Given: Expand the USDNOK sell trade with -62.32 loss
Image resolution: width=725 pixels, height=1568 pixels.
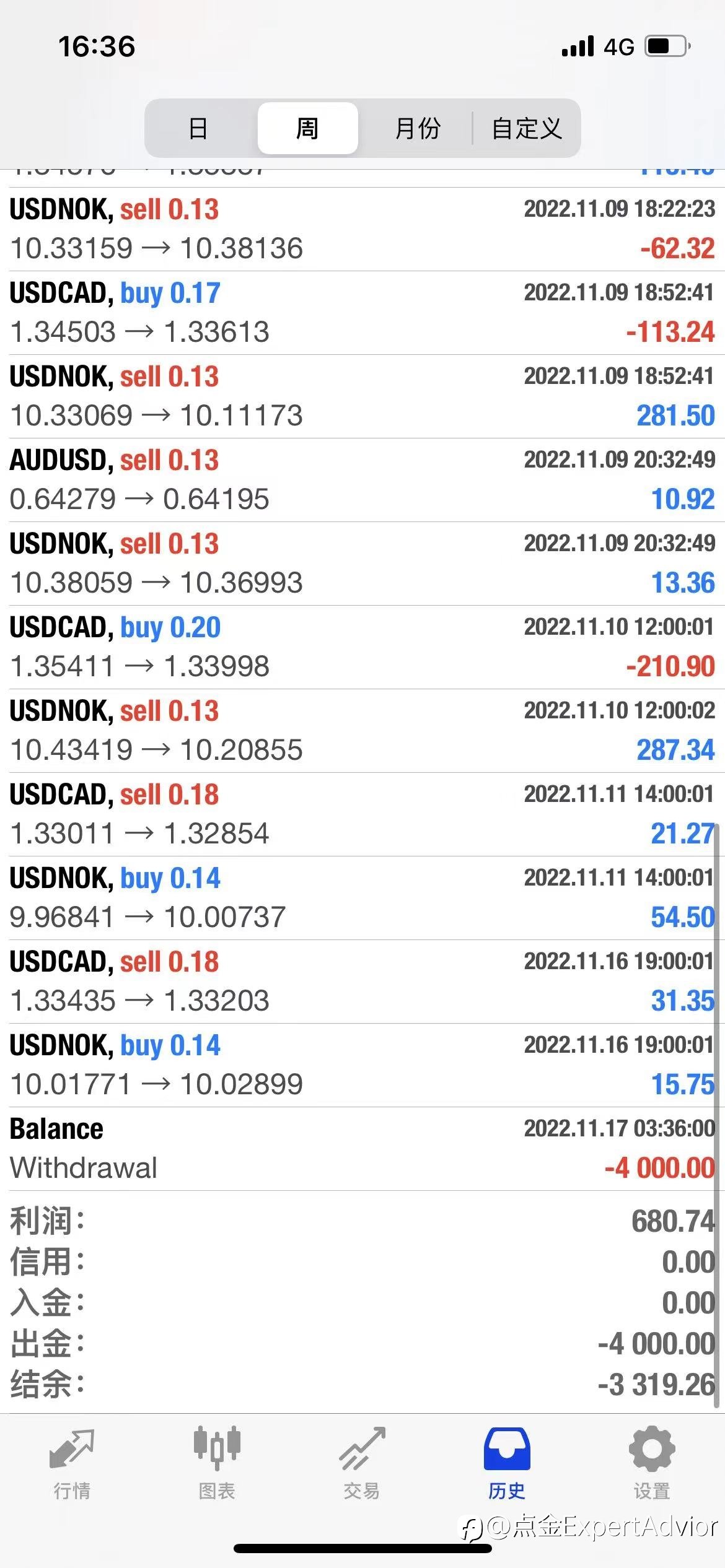Looking at the screenshot, I should pyautogui.click(x=362, y=229).
